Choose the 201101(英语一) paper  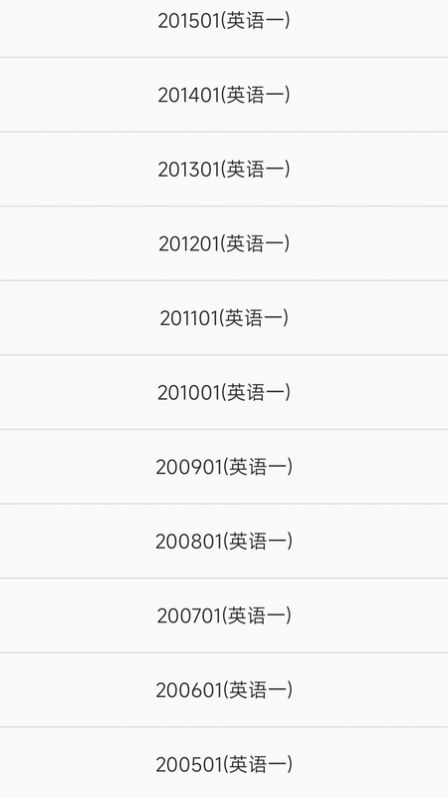(x=224, y=318)
